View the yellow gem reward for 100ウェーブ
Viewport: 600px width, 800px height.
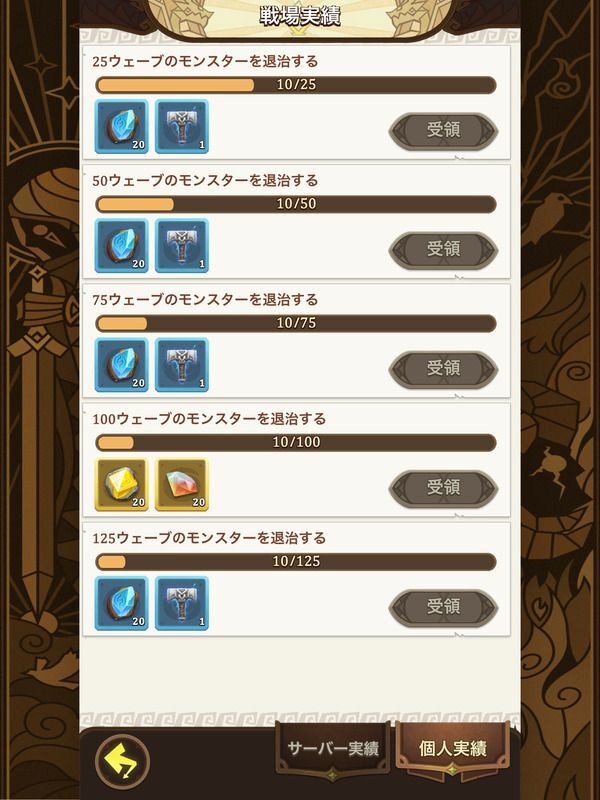tap(122, 485)
